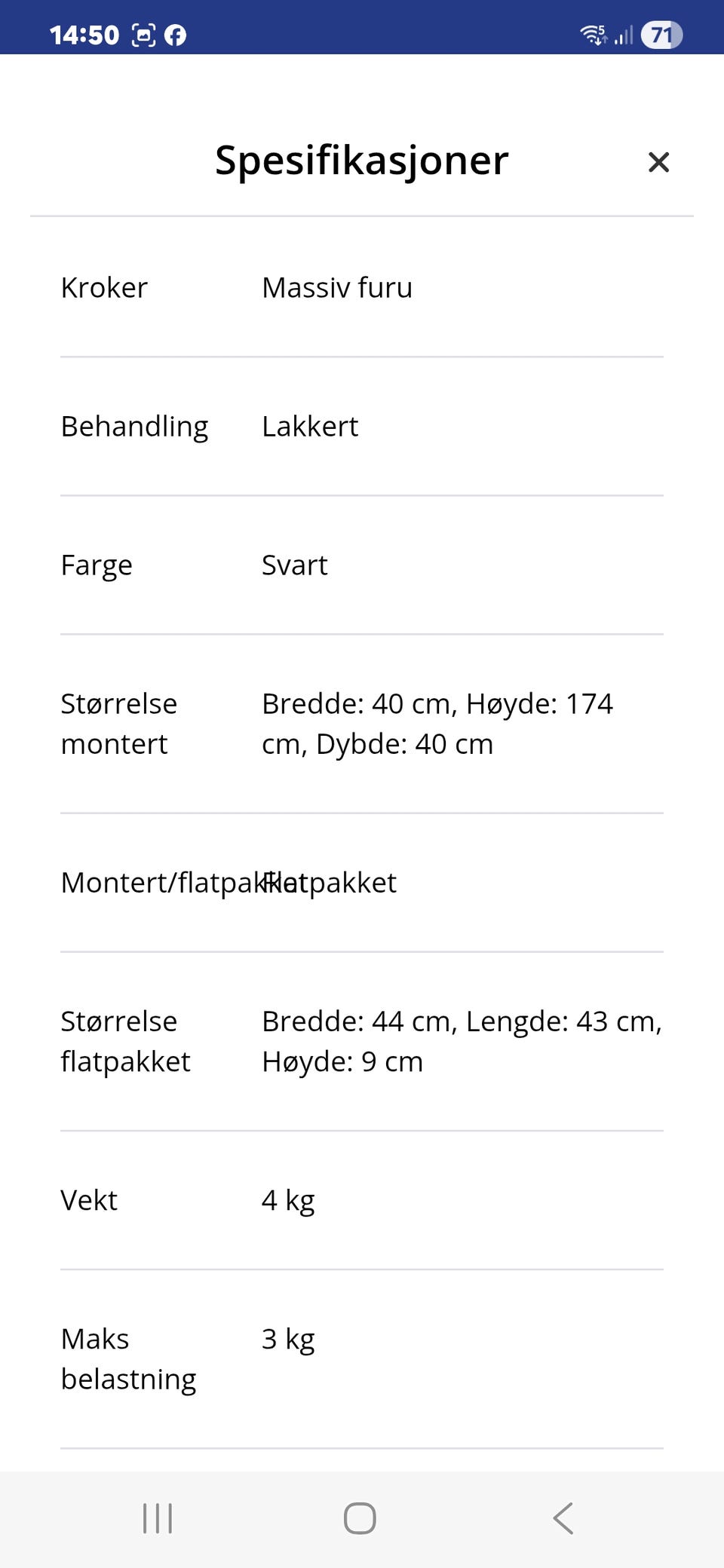Select the Størrelse montert dimensions text
This screenshot has height=1568, width=724.
[x=437, y=723]
